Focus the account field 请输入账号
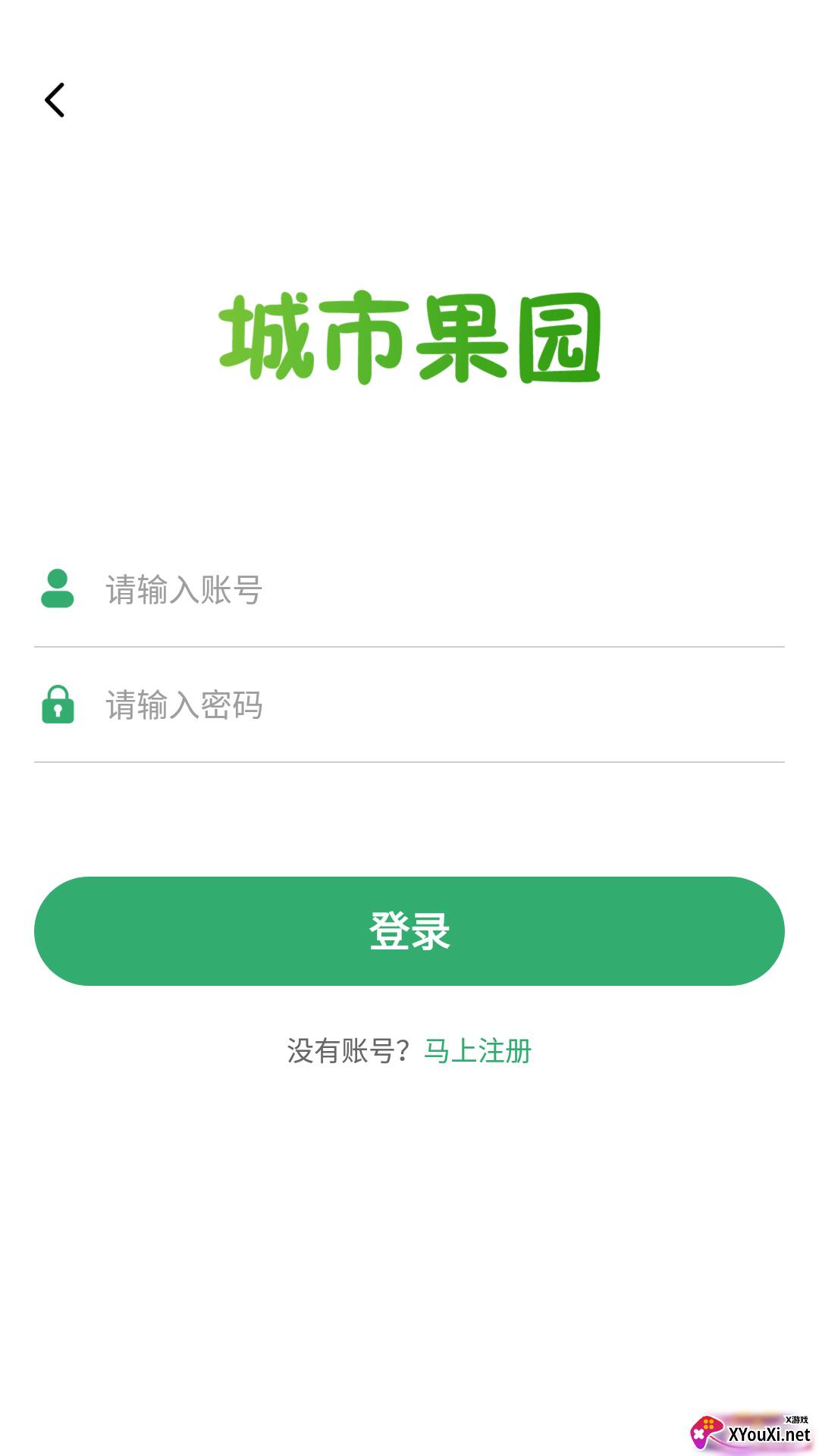Viewport: 819px width, 1456px height. 409,590
